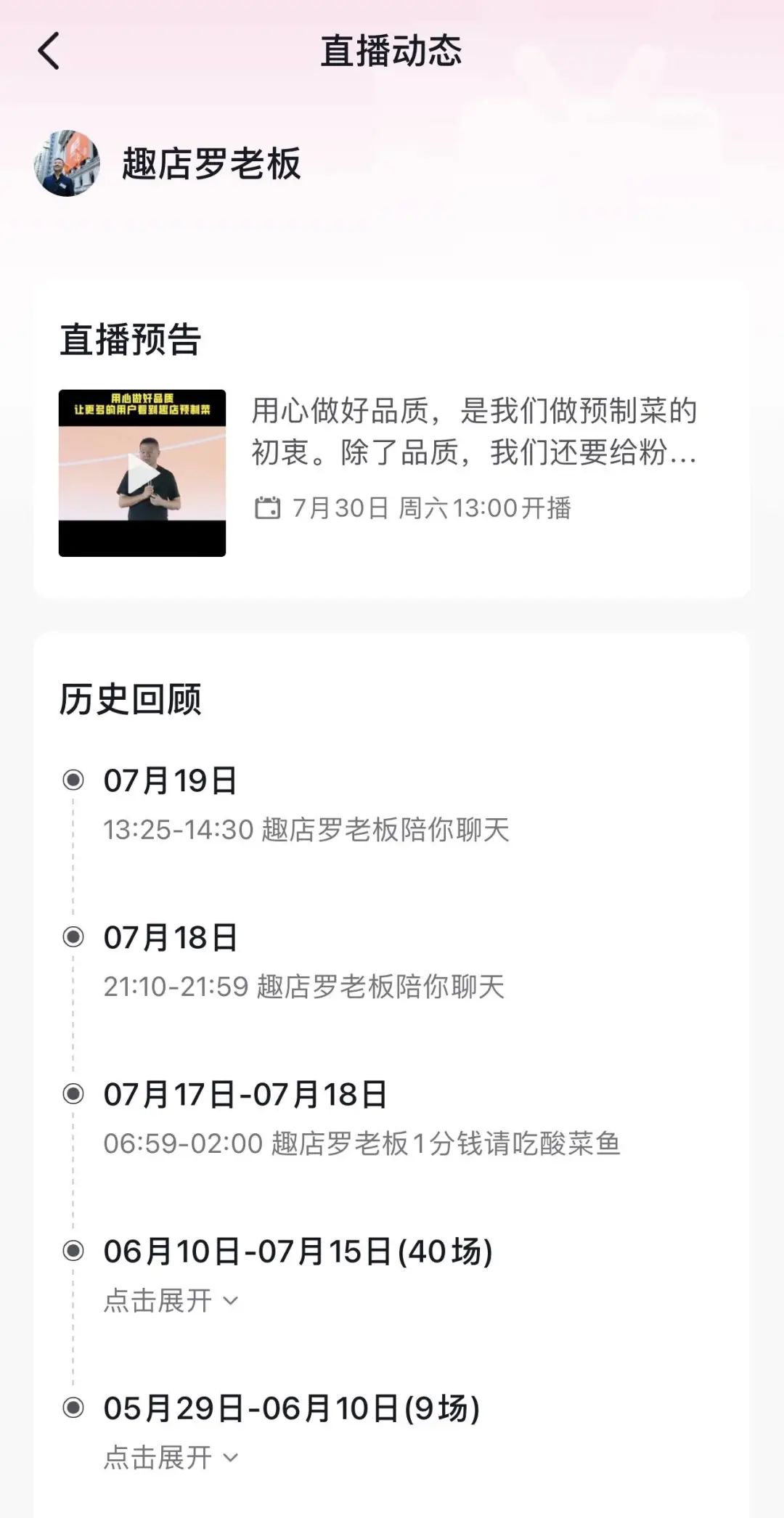Go back using the top-left arrow
Screen dimensions: 784x1518
49,52
